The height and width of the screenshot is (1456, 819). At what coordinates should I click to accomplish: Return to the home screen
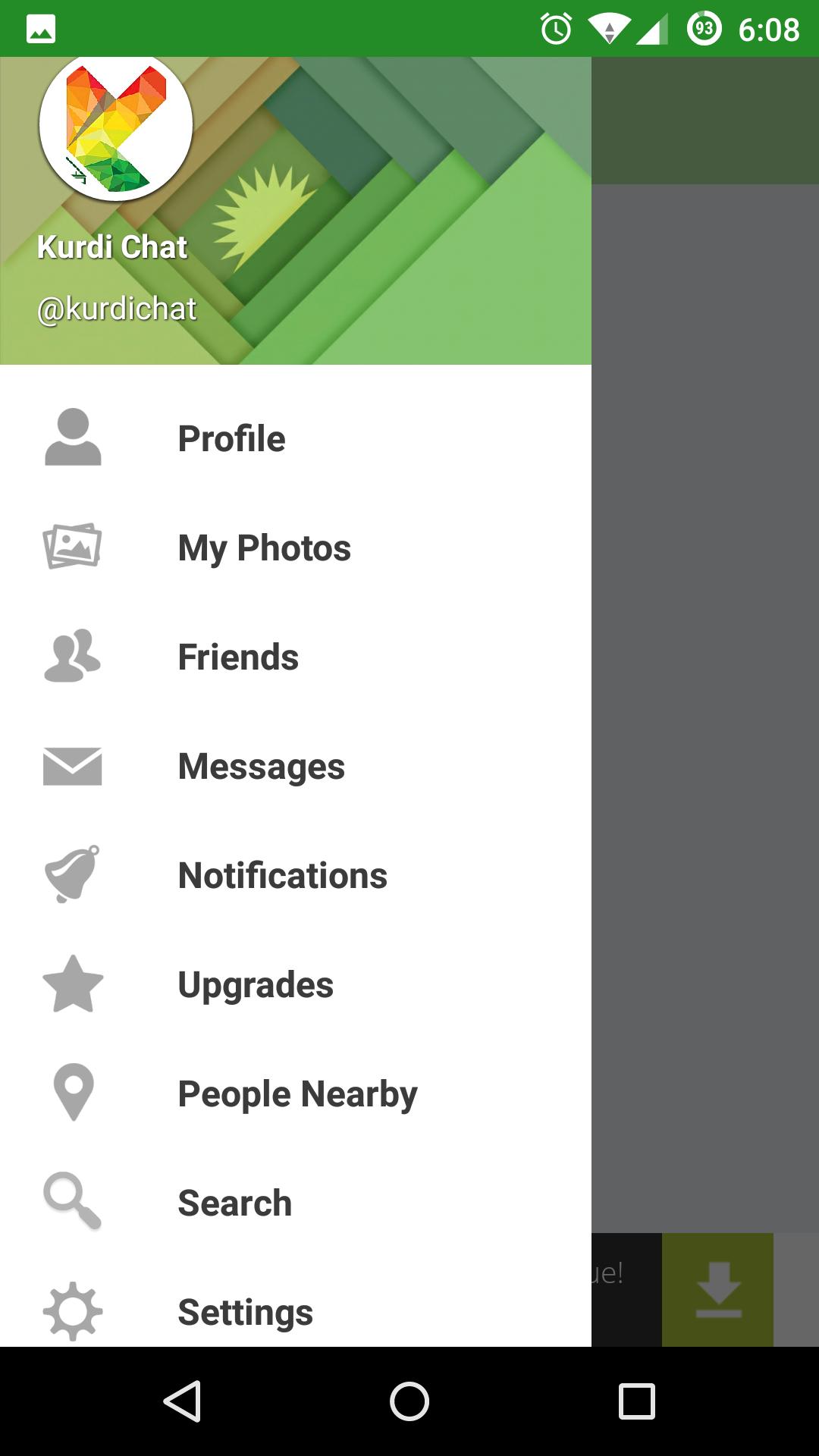click(409, 1401)
